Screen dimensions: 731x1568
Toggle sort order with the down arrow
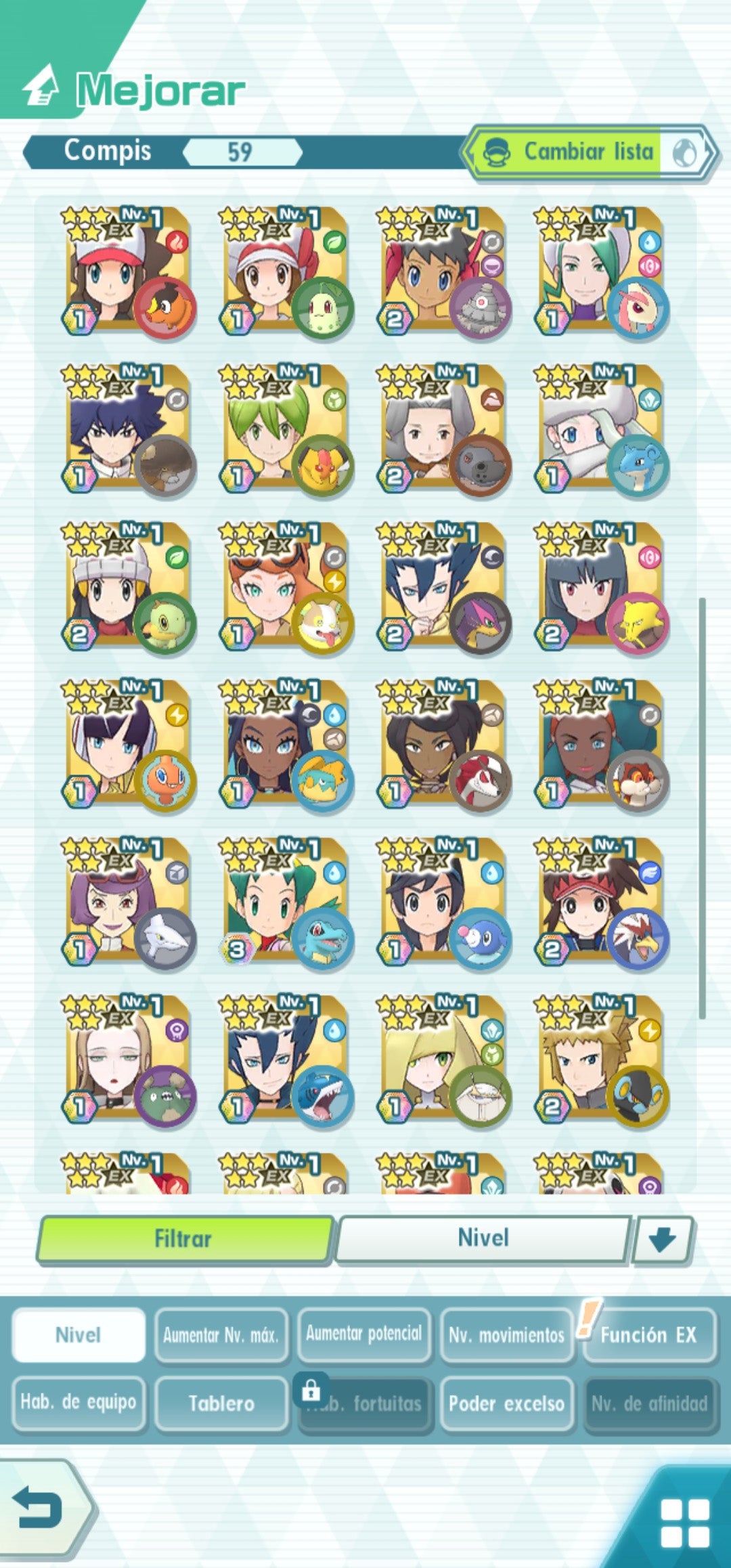(x=662, y=1240)
